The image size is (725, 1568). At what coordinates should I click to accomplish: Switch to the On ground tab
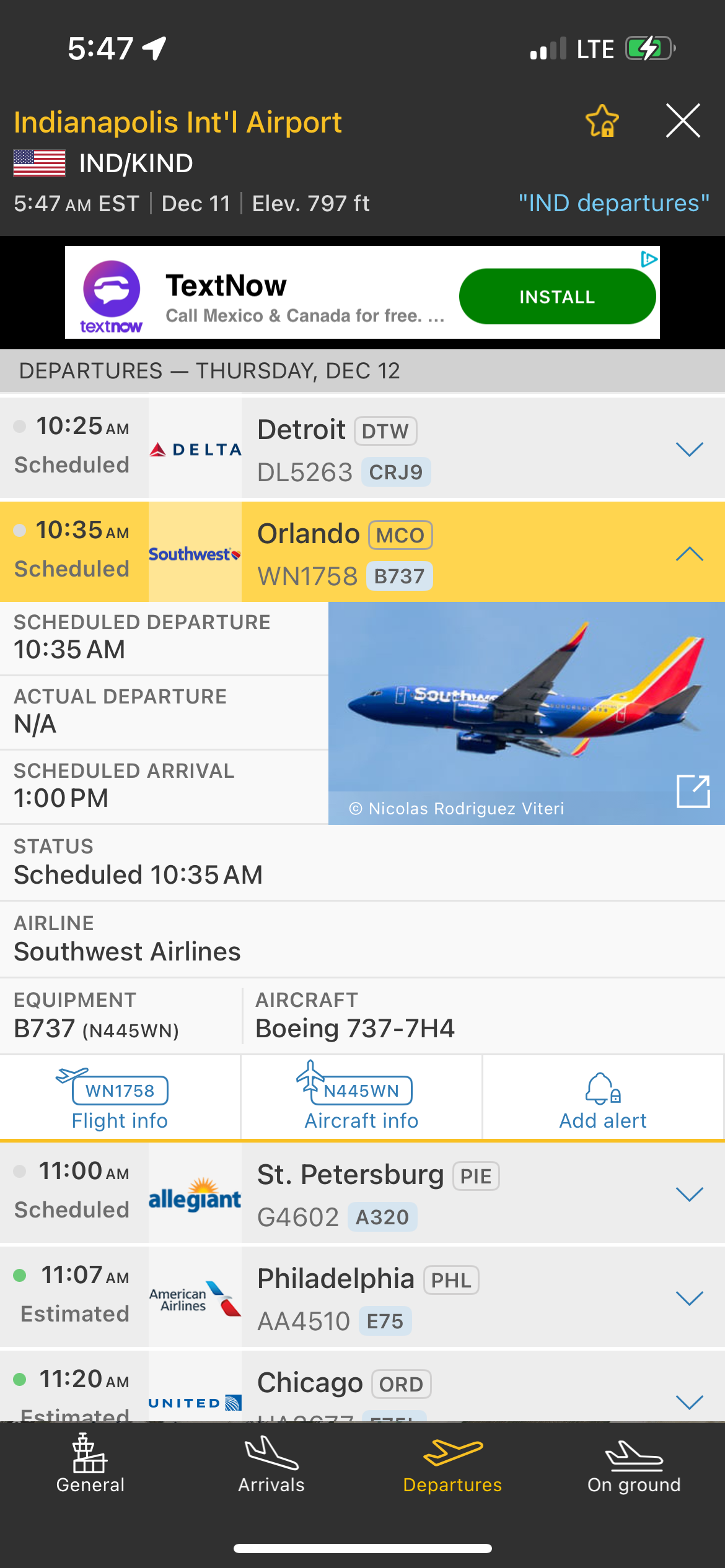tap(634, 1465)
